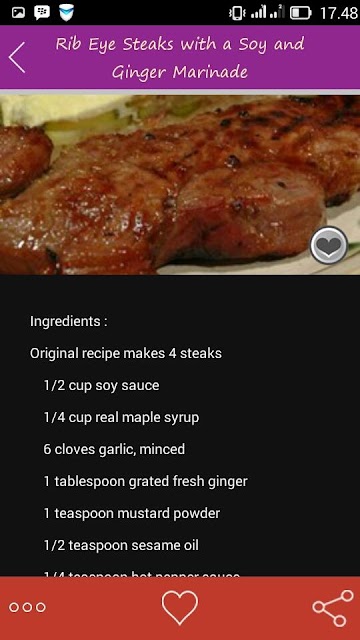Go back using the header arrow
Image resolution: width=360 pixels, height=640 pixels.
[x=17, y=58]
